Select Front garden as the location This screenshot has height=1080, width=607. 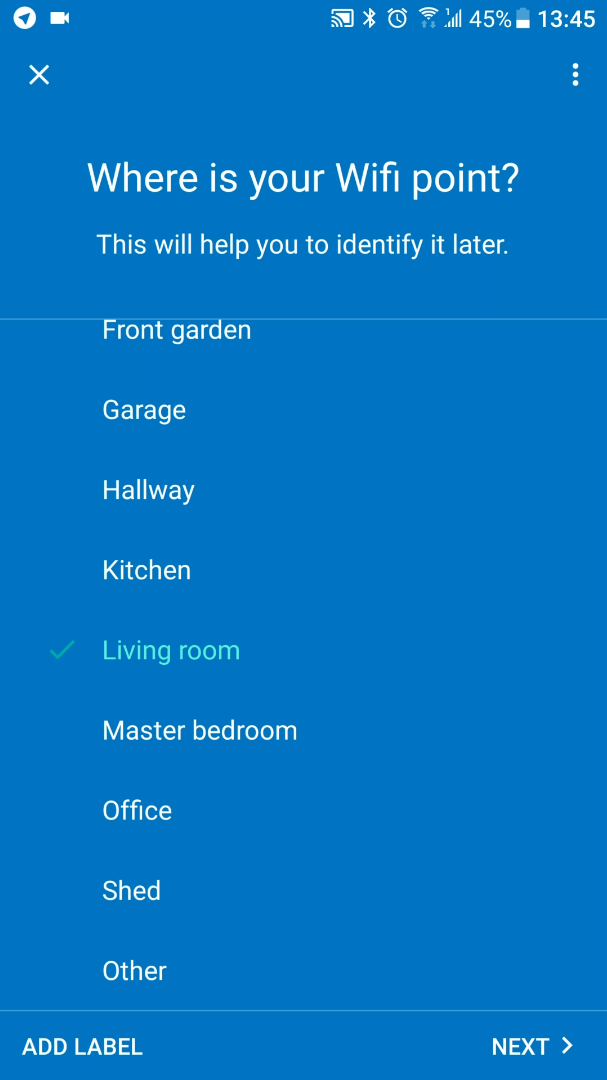tap(303, 331)
